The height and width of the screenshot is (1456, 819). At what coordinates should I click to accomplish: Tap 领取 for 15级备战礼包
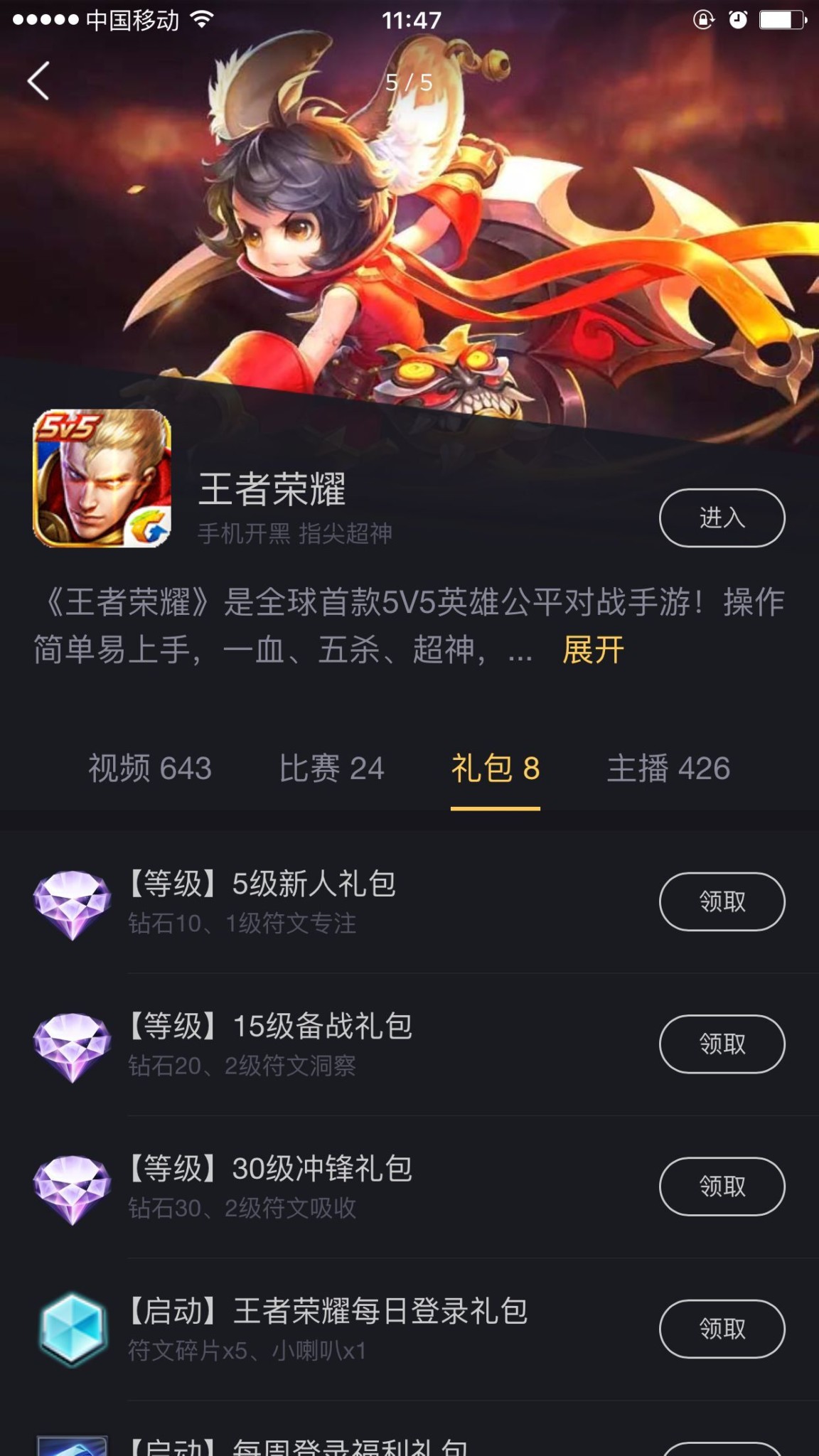722,1044
